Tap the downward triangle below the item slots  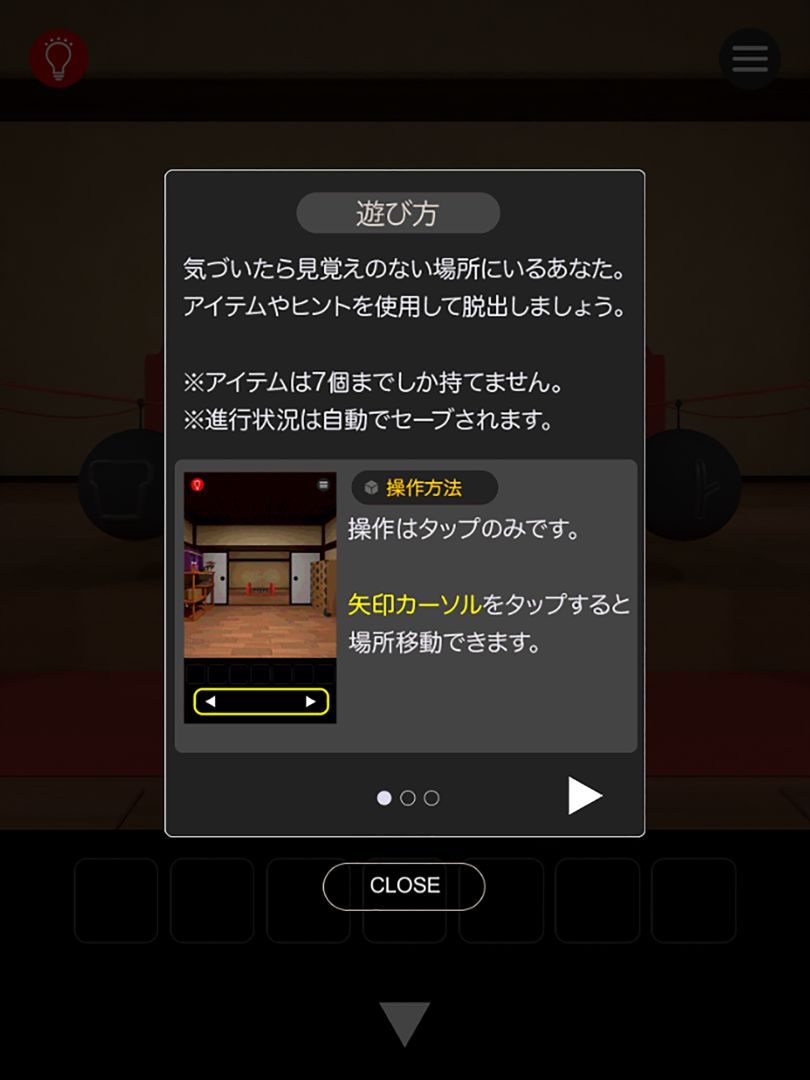click(x=405, y=1019)
